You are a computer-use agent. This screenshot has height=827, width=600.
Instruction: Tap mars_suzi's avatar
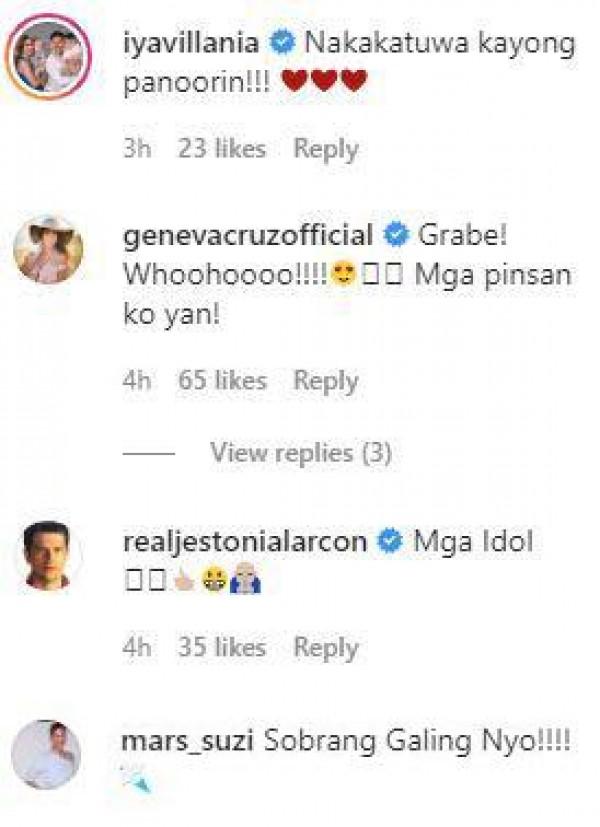49,754
